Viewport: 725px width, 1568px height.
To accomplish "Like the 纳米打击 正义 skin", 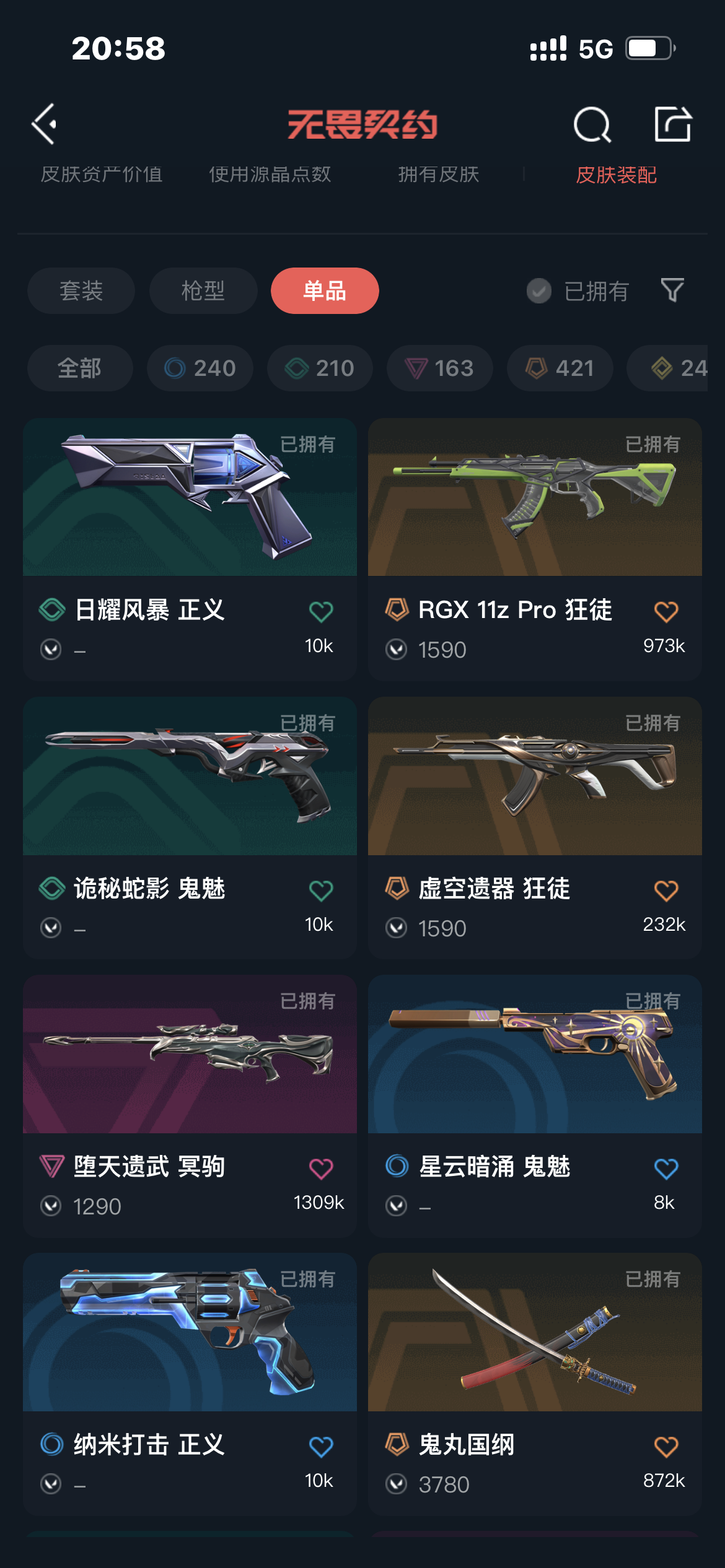I will [x=321, y=1447].
